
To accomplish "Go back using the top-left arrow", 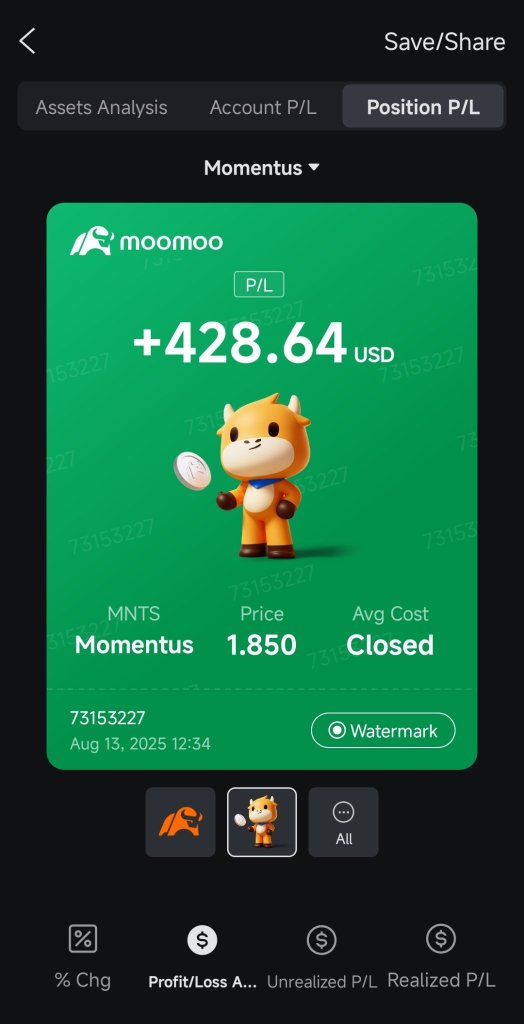I will click(27, 41).
